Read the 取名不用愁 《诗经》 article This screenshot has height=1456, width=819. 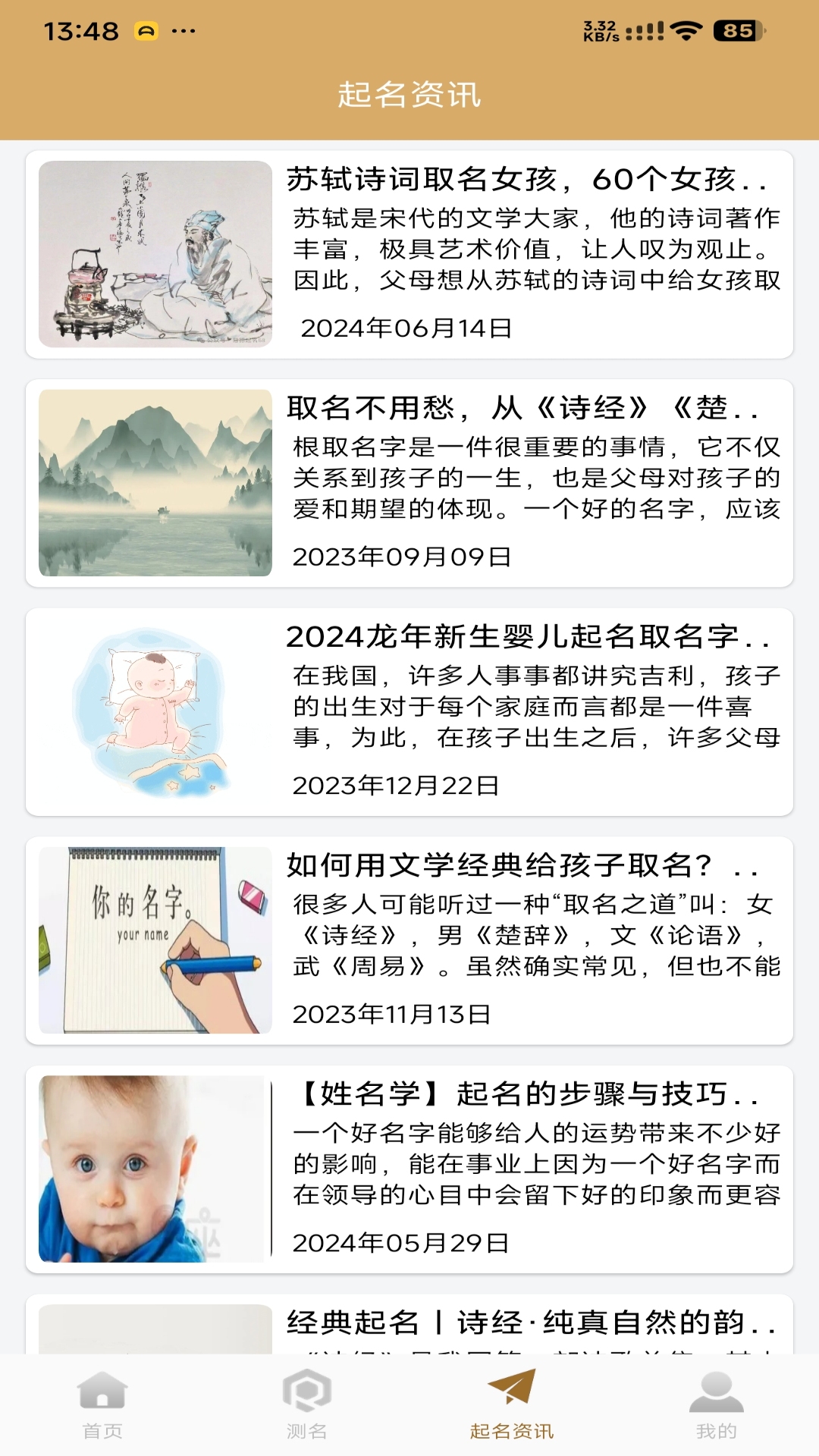(x=409, y=483)
